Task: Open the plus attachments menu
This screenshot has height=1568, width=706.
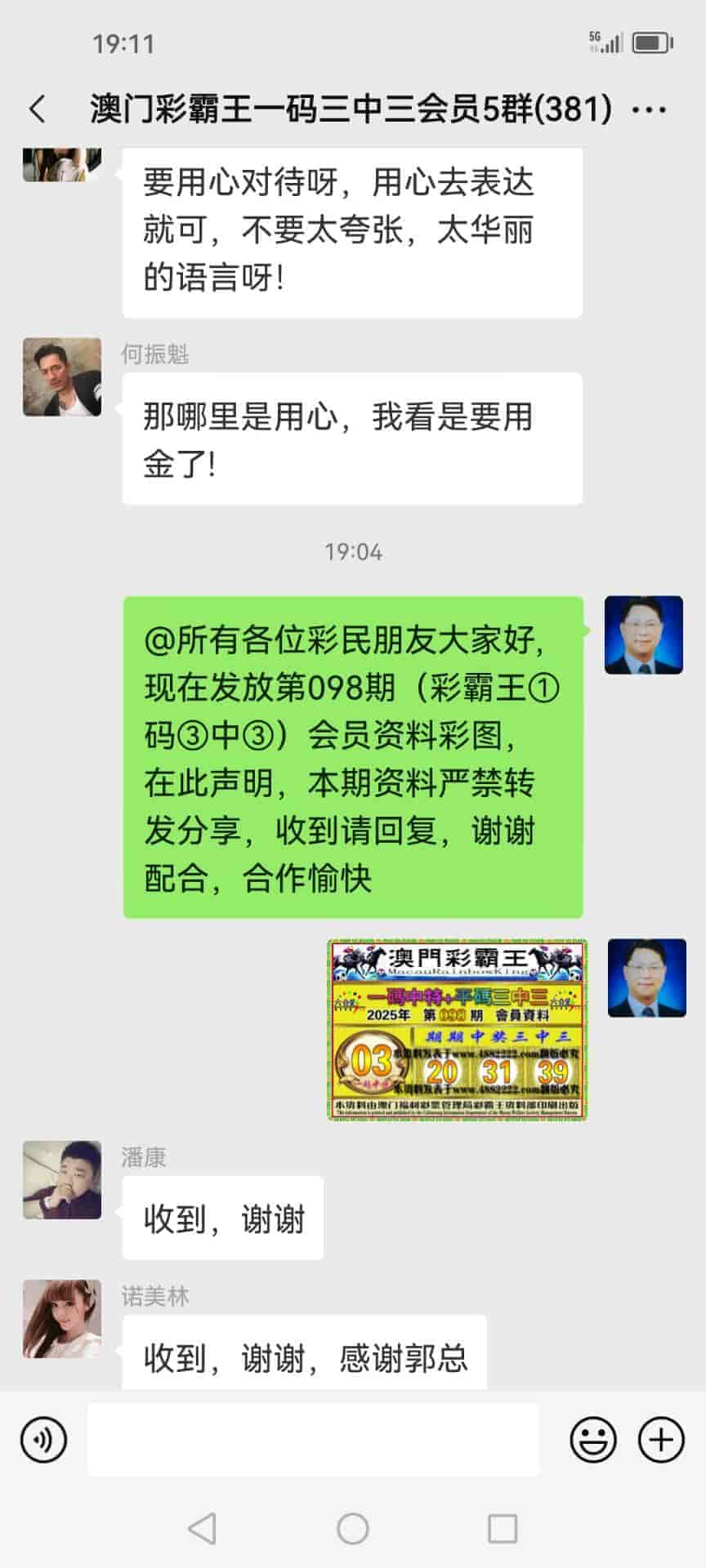Action: (660, 1439)
